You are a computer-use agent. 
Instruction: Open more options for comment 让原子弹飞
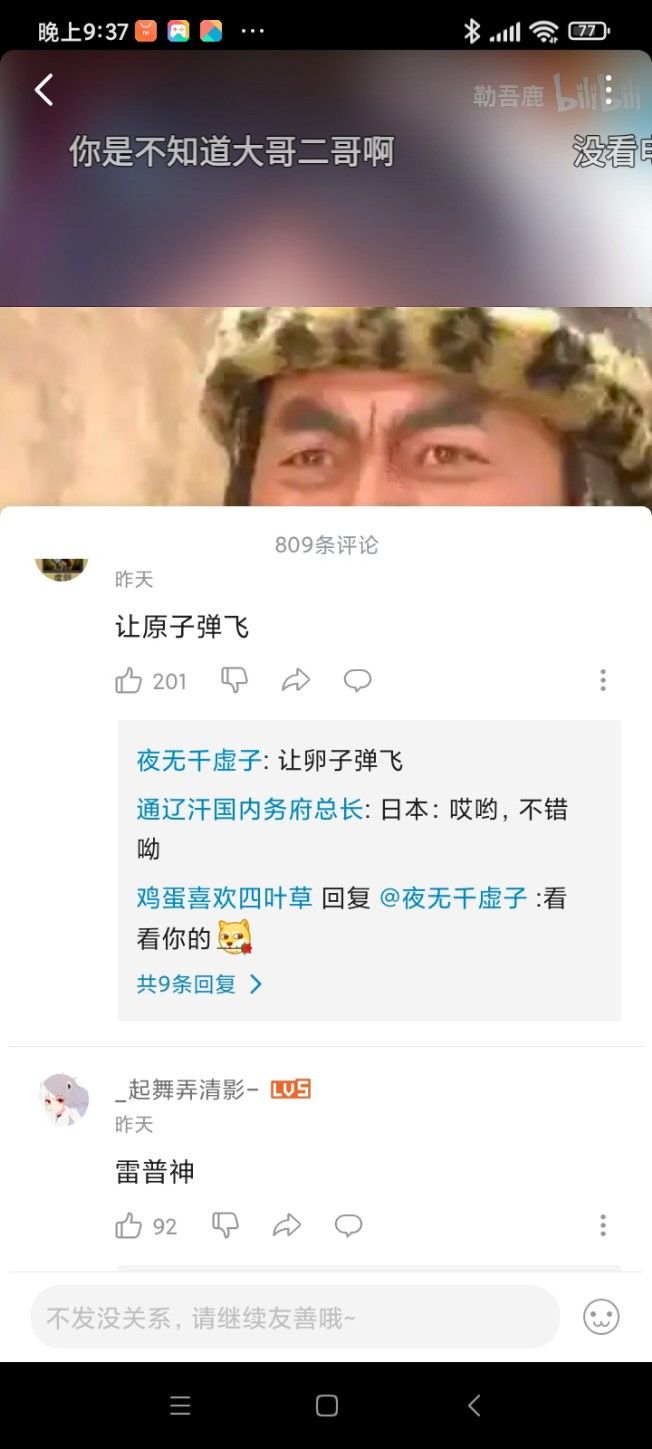(x=602, y=681)
